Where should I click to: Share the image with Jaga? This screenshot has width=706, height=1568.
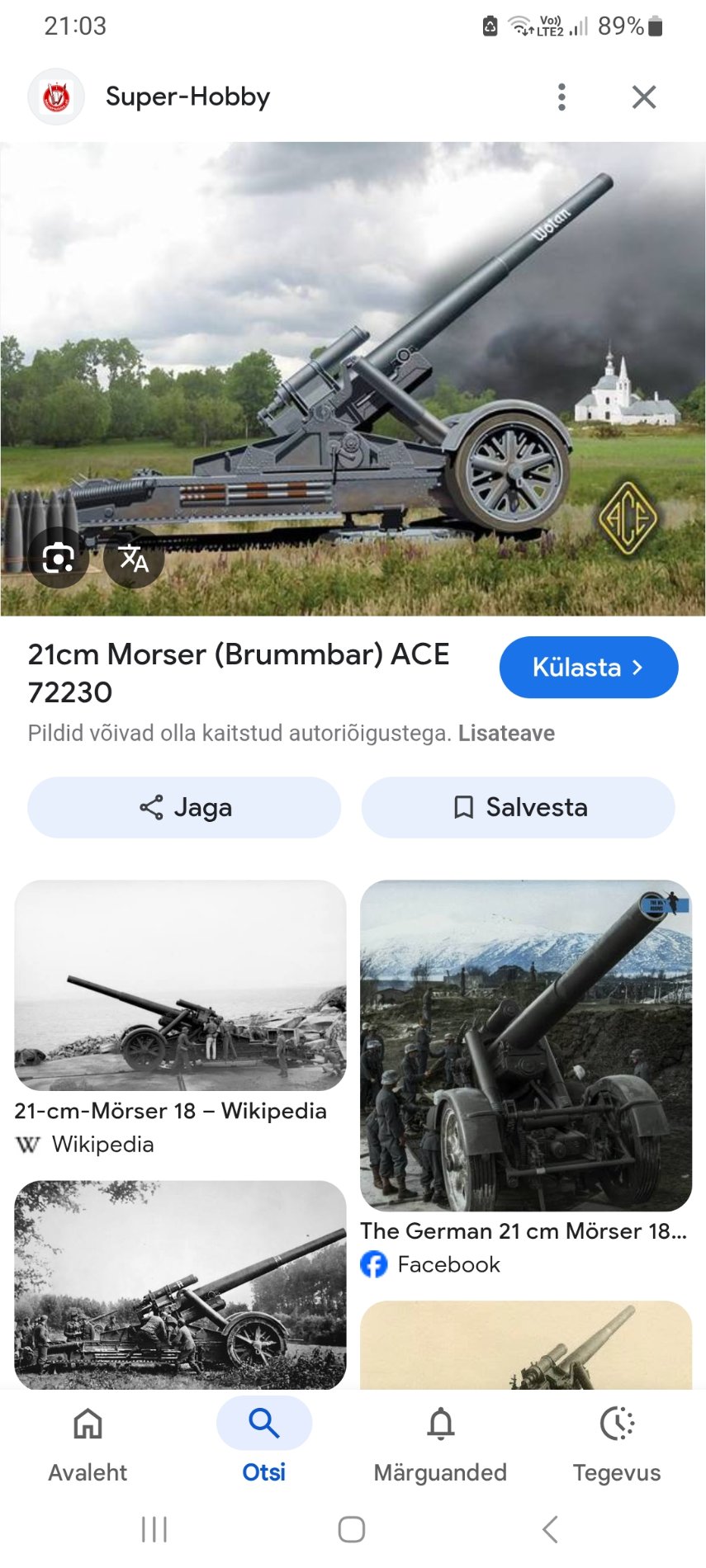pyautogui.click(x=184, y=807)
